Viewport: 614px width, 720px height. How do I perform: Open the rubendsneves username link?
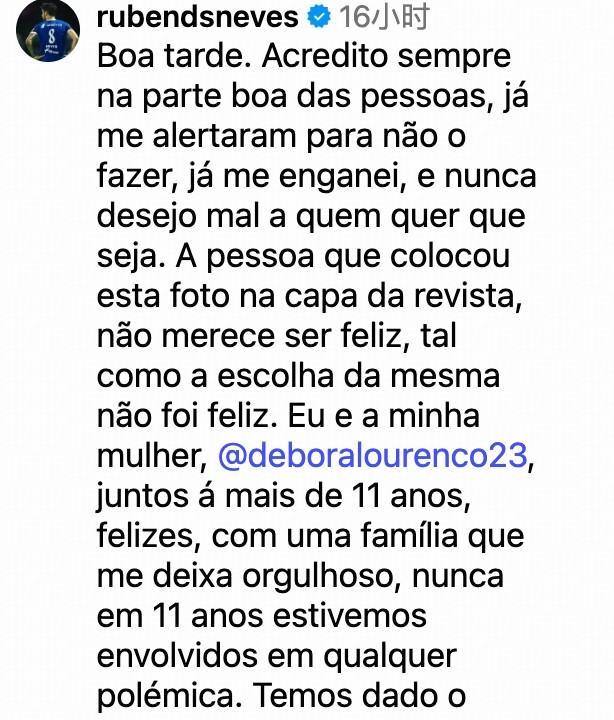[198, 17]
